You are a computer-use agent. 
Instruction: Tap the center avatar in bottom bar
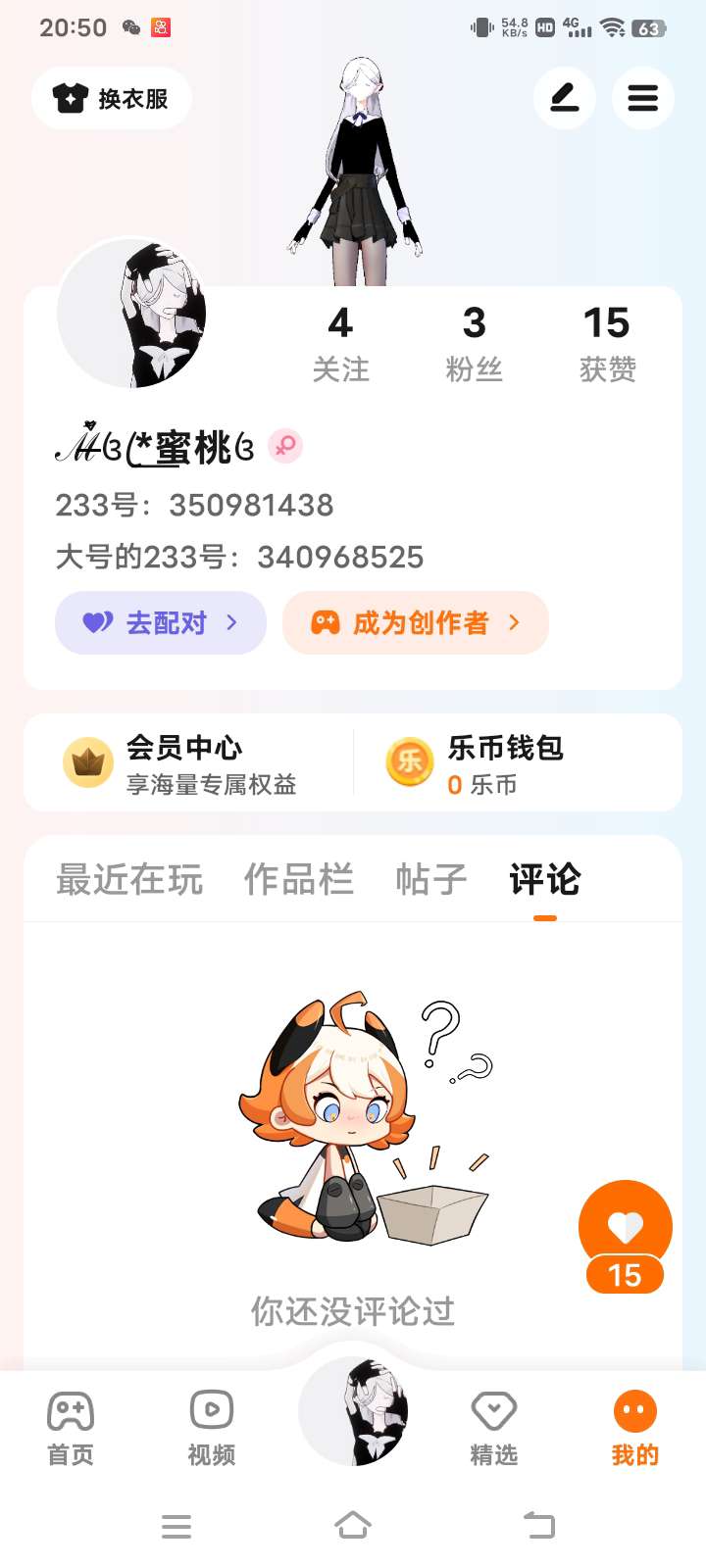click(353, 1411)
